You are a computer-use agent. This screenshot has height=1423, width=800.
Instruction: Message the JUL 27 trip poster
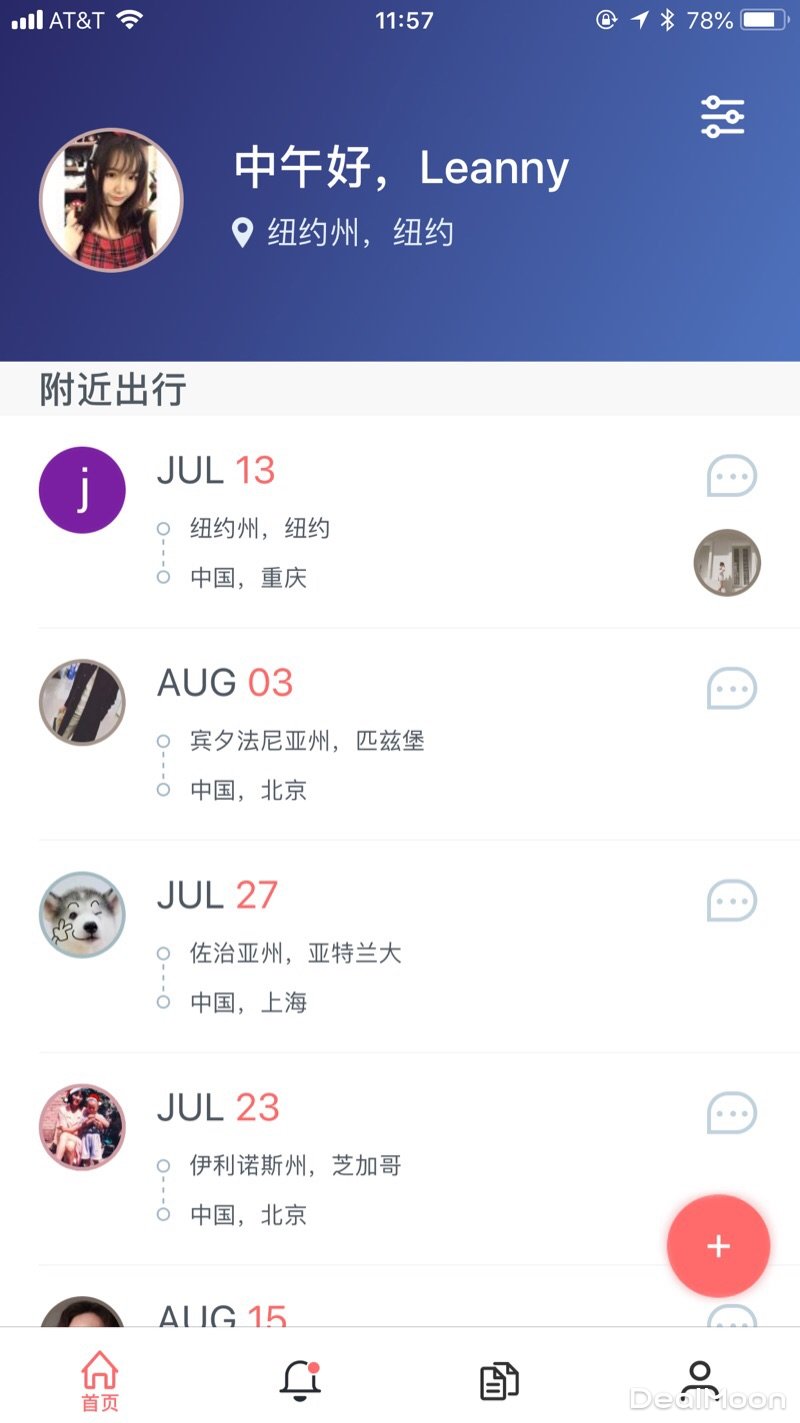[732, 901]
